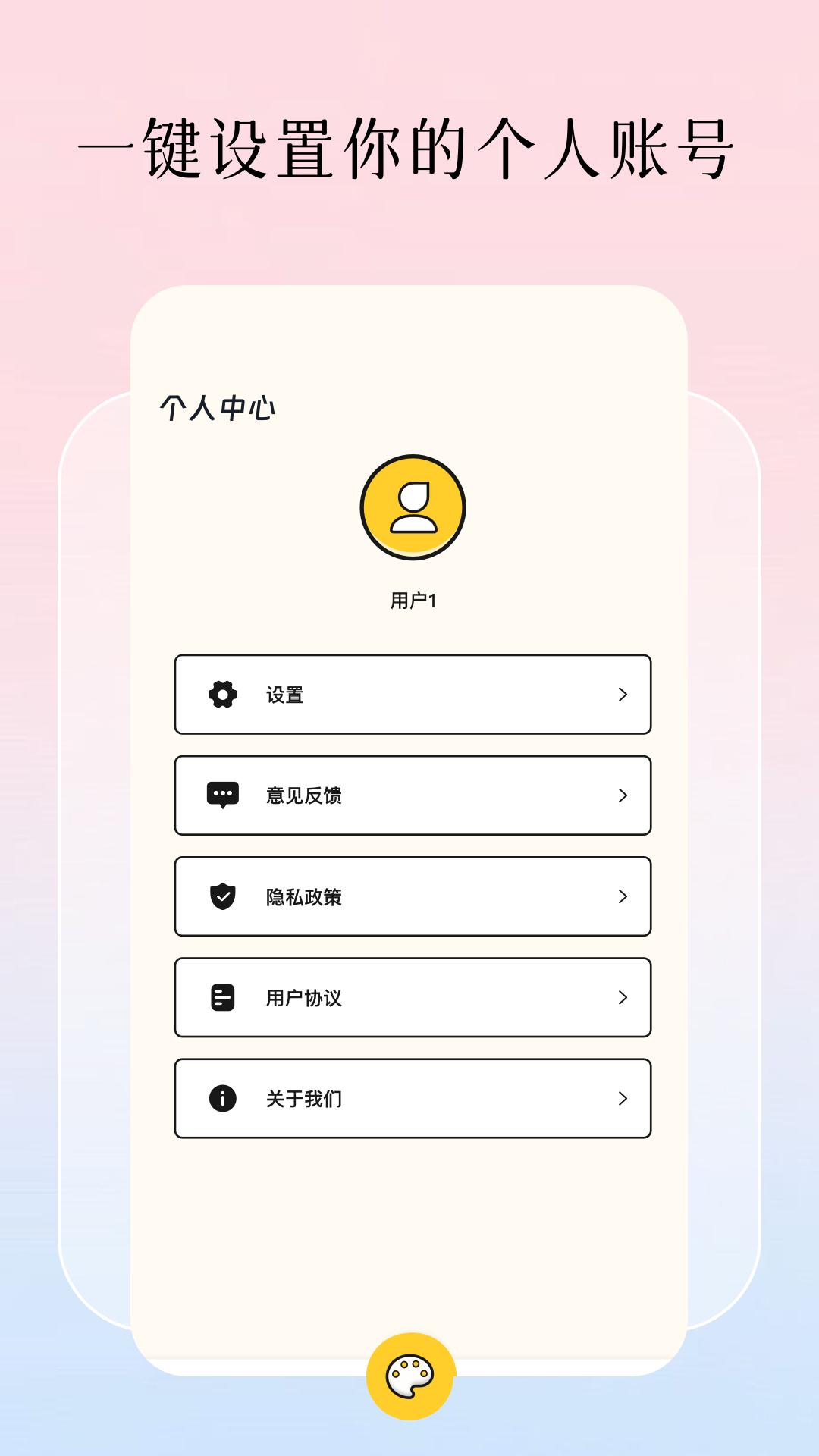This screenshot has height=1456, width=819.
Task: Click the chat bubble icon for 意见反馈
Action: pos(221,795)
